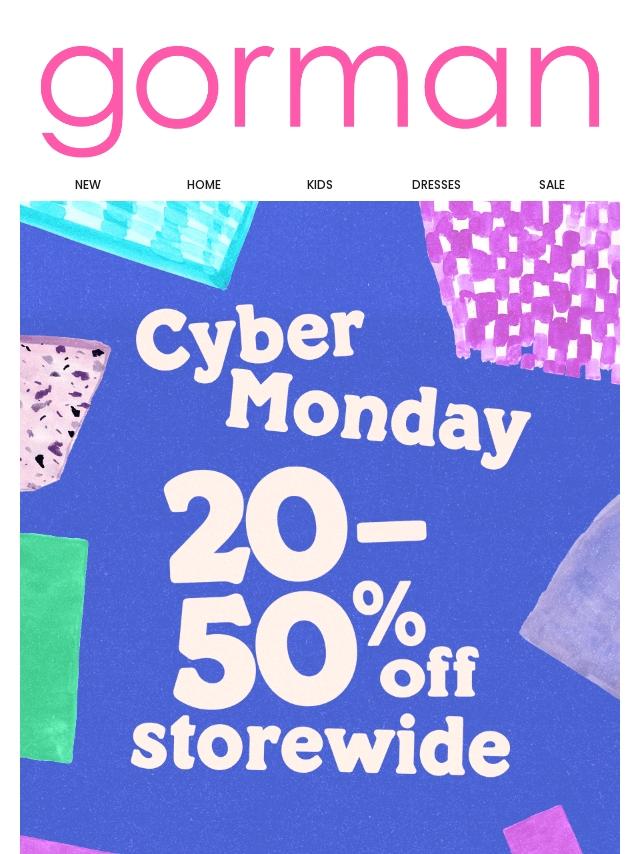
Task: Open the NEW category link
Action: [87, 185]
